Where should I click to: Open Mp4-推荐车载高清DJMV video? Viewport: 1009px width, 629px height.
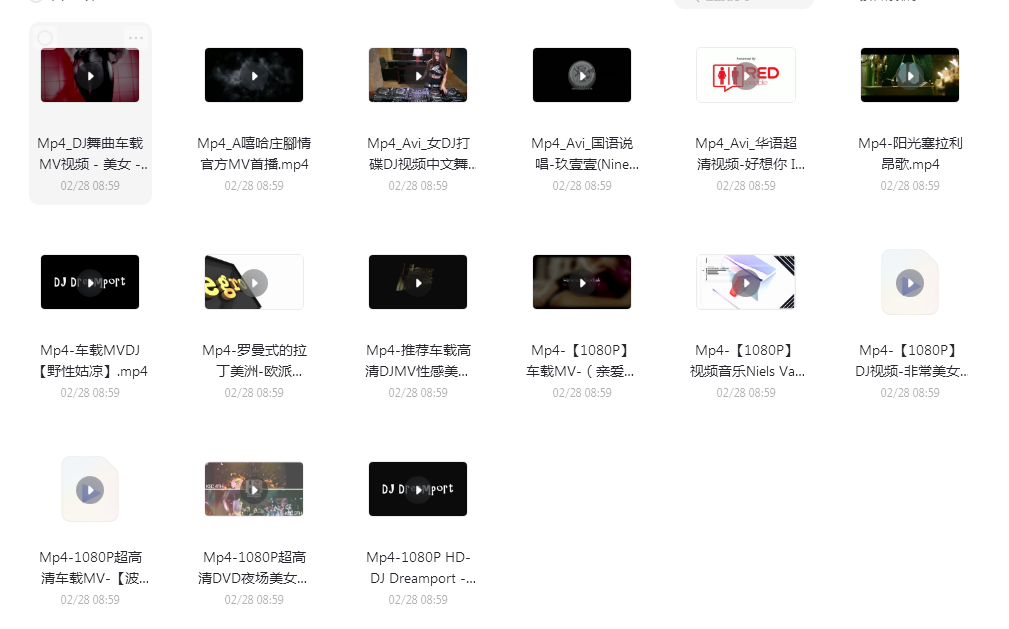tap(418, 282)
